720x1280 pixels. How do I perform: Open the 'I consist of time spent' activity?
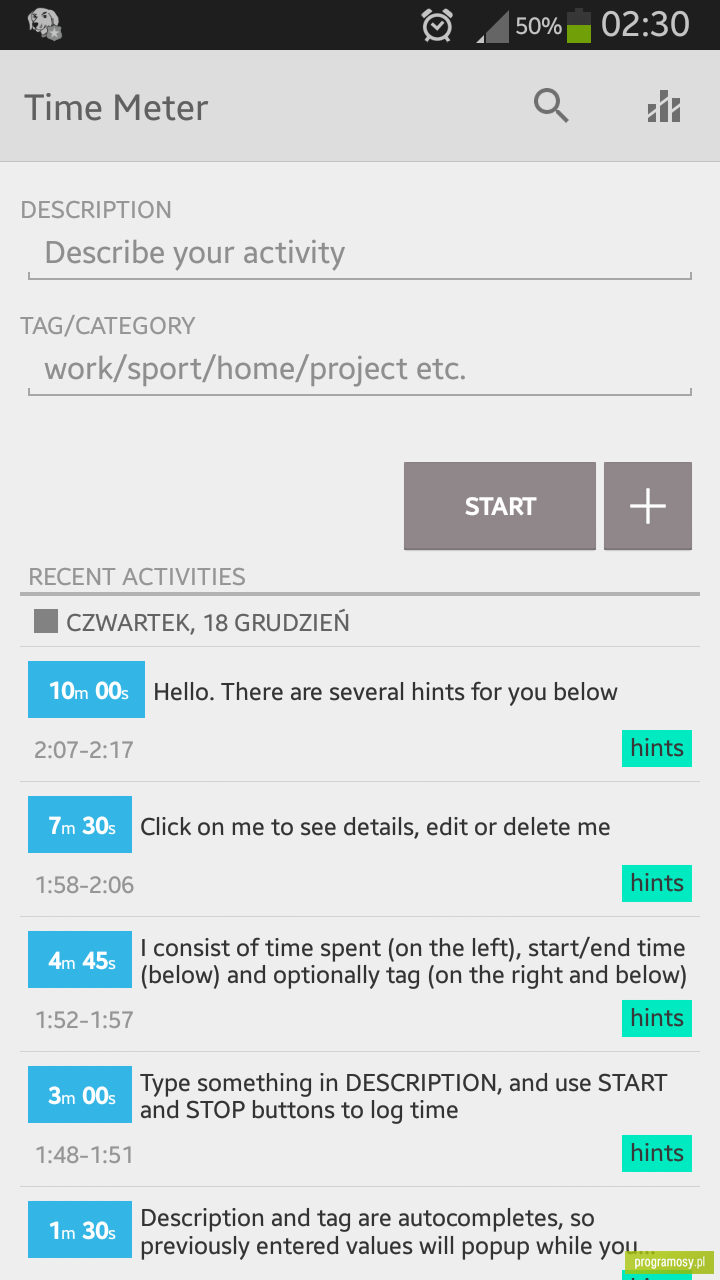tap(360, 984)
